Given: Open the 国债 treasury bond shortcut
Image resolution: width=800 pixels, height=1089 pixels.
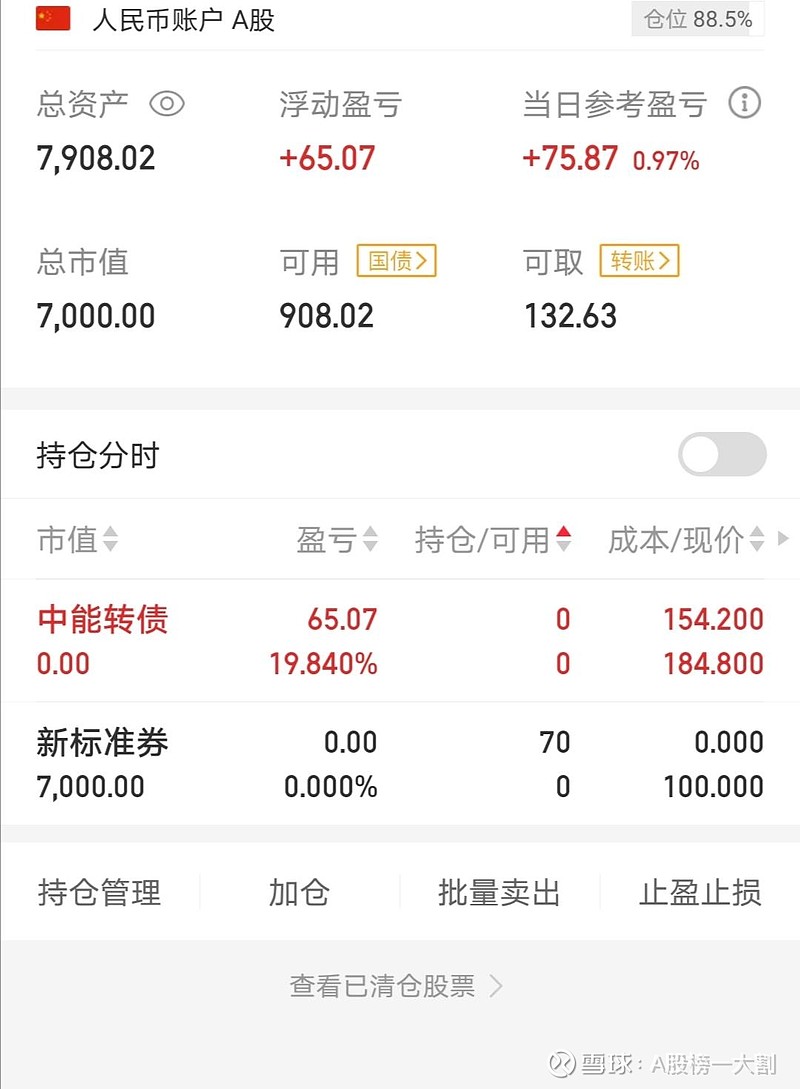Looking at the screenshot, I should [x=396, y=262].
